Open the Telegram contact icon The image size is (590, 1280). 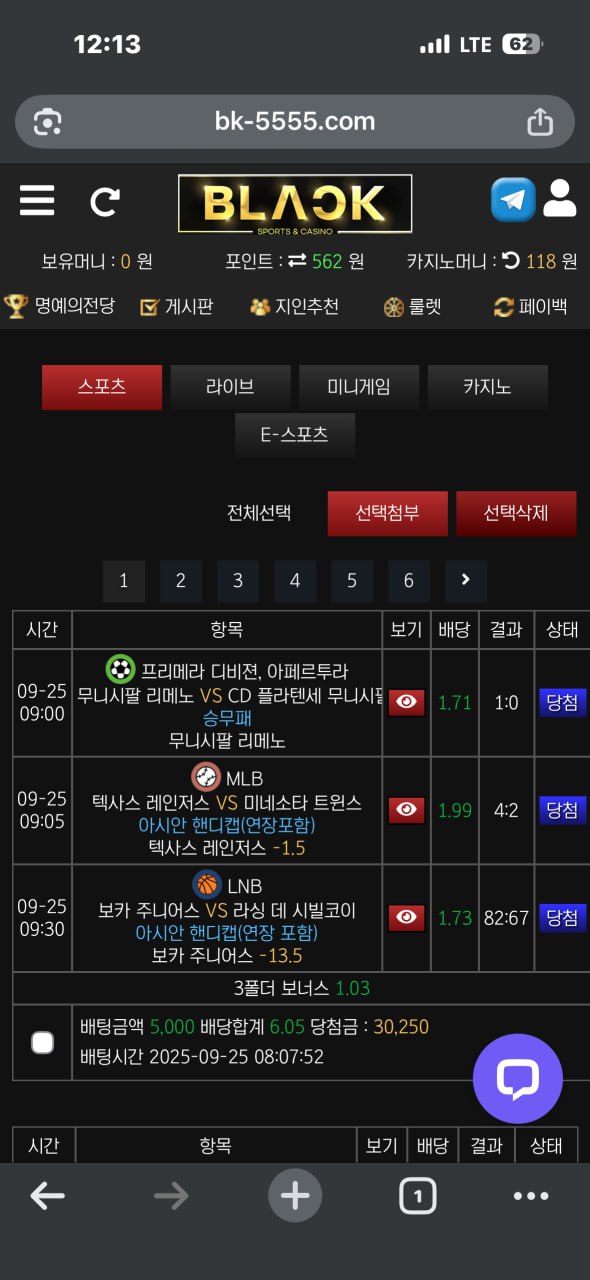click(513, 200)
